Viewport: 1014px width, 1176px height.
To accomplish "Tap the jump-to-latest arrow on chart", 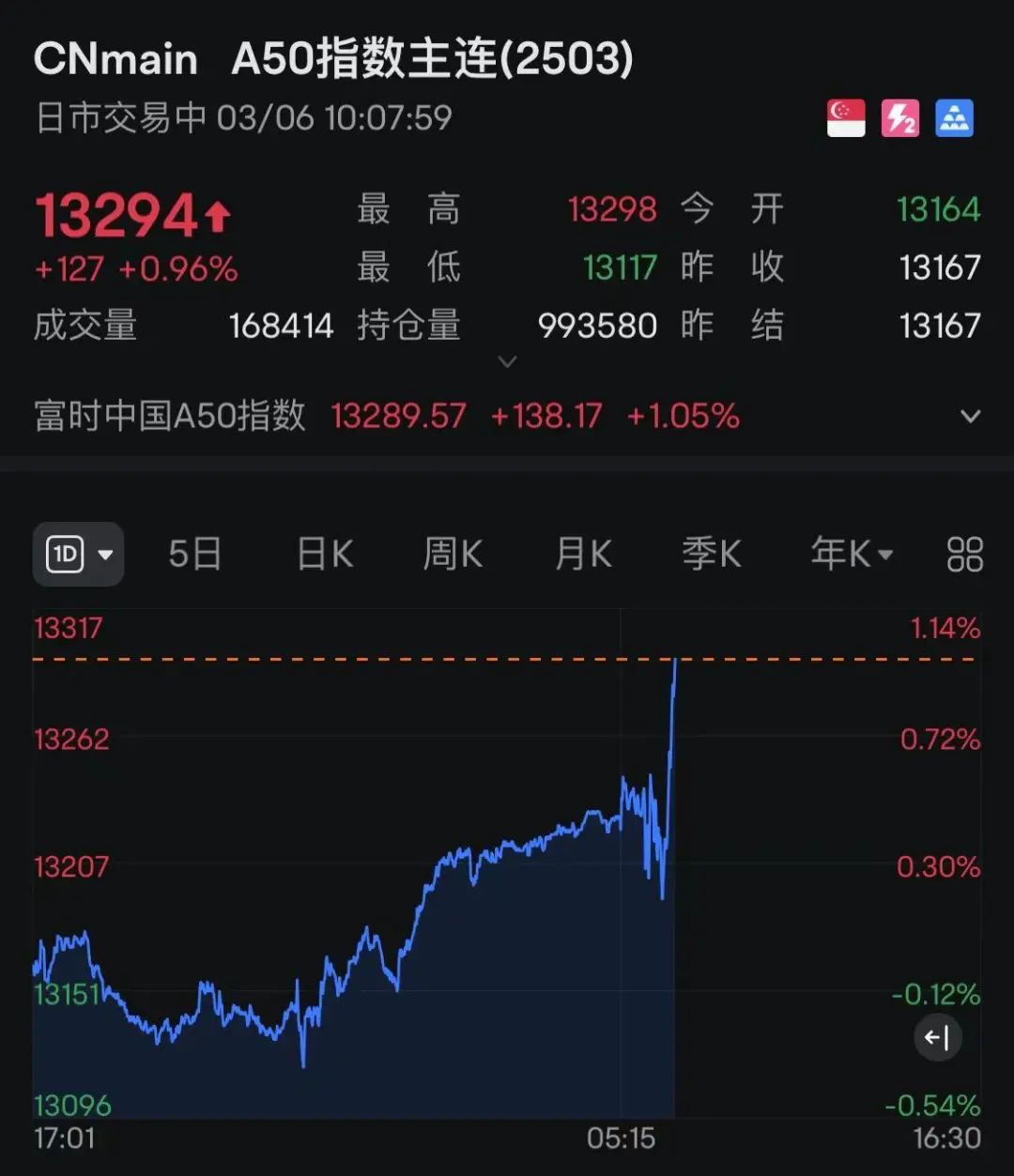I will tap(937, 1037).
